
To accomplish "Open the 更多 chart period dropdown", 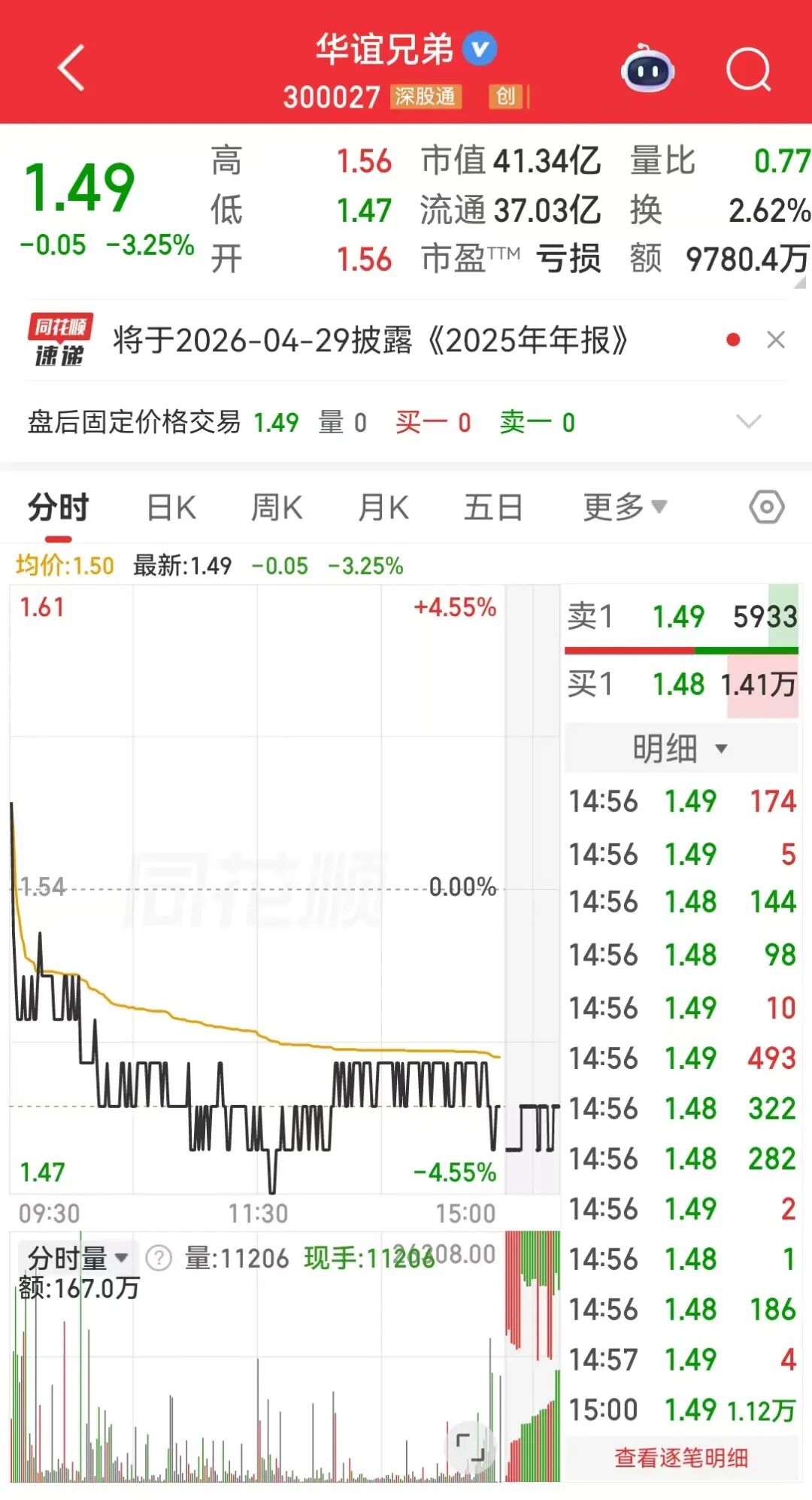I will tap(624, 508).
